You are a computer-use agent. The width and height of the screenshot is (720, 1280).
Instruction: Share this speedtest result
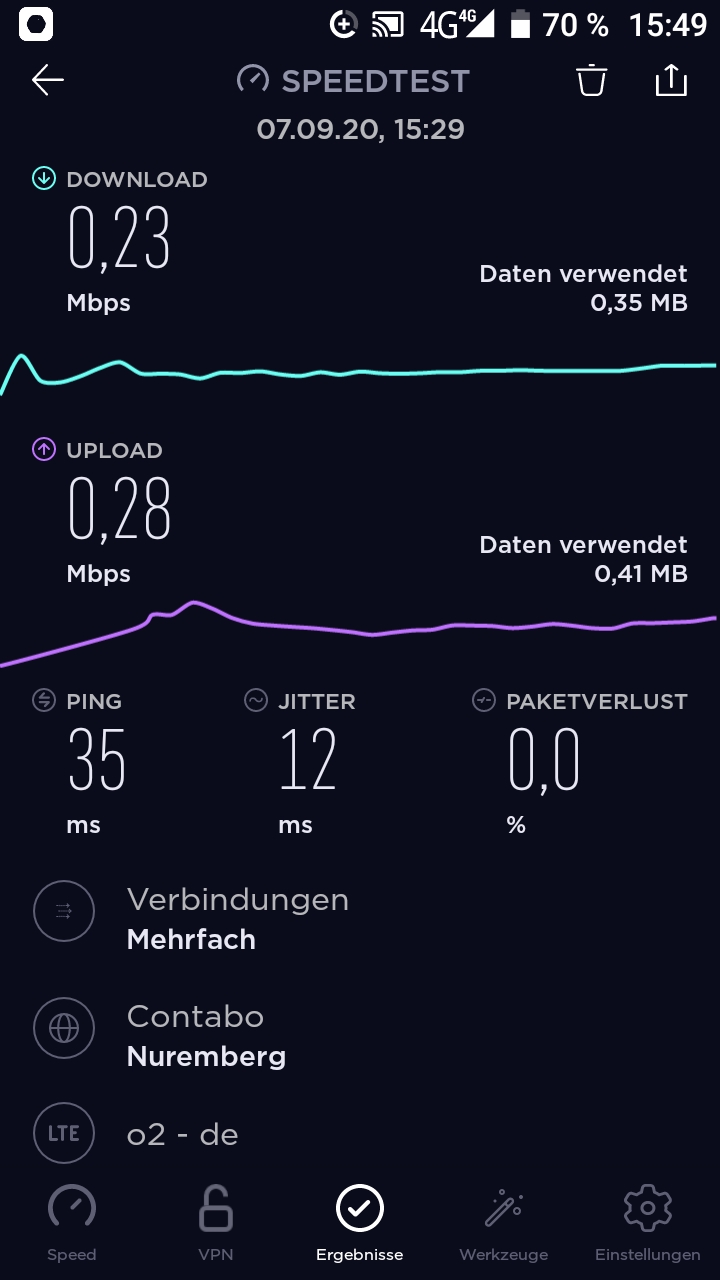pyautogui.click(x=671, y=80)
